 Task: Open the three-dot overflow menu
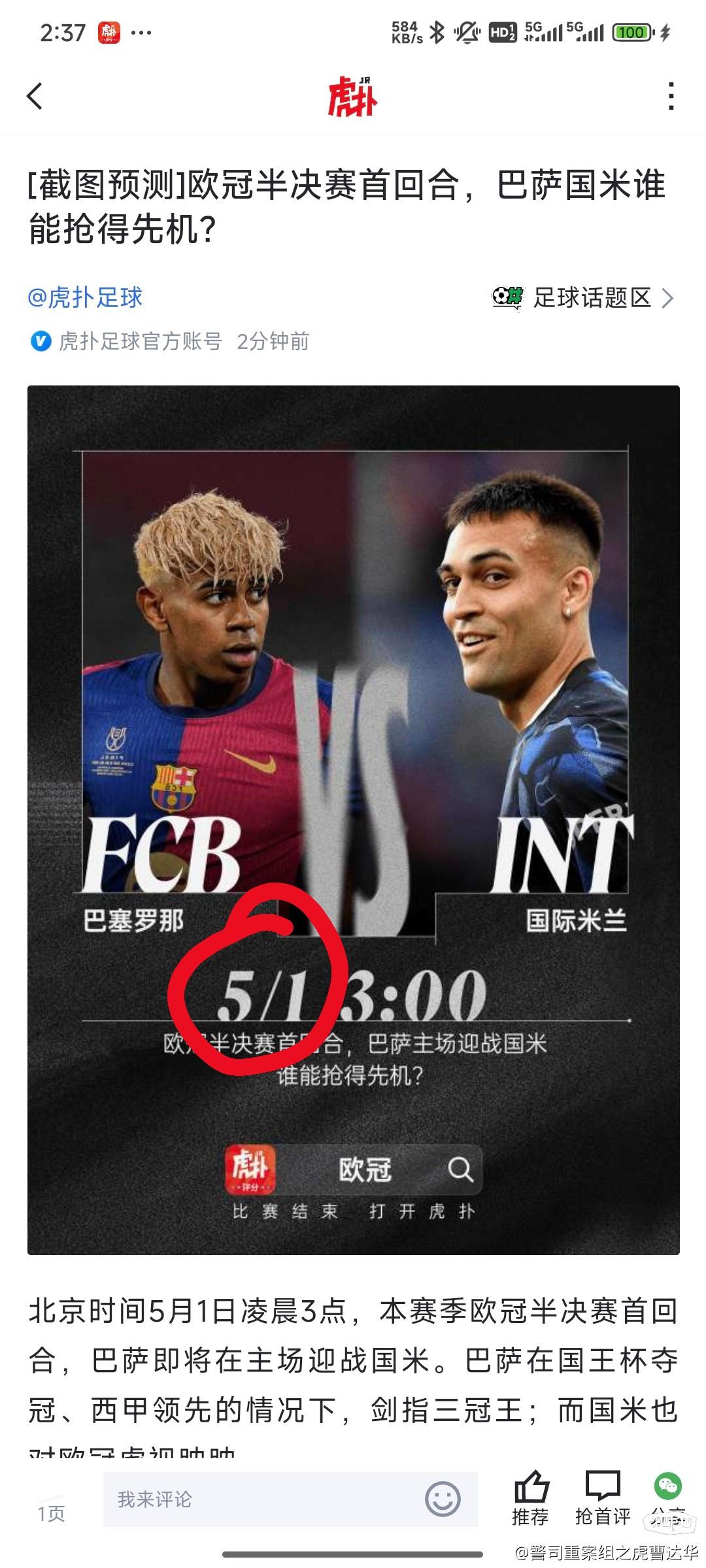point(671,97)
